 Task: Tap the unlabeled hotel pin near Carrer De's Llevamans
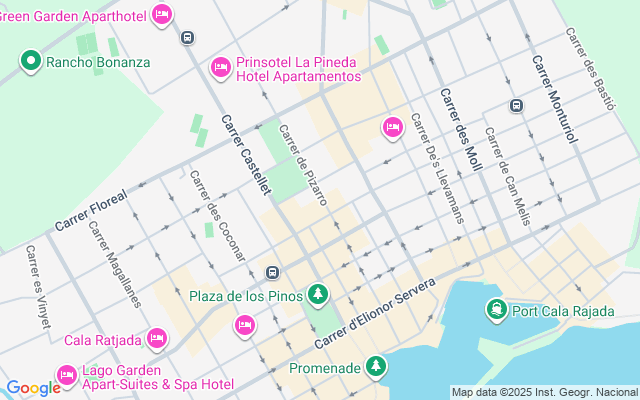[393, 128]
